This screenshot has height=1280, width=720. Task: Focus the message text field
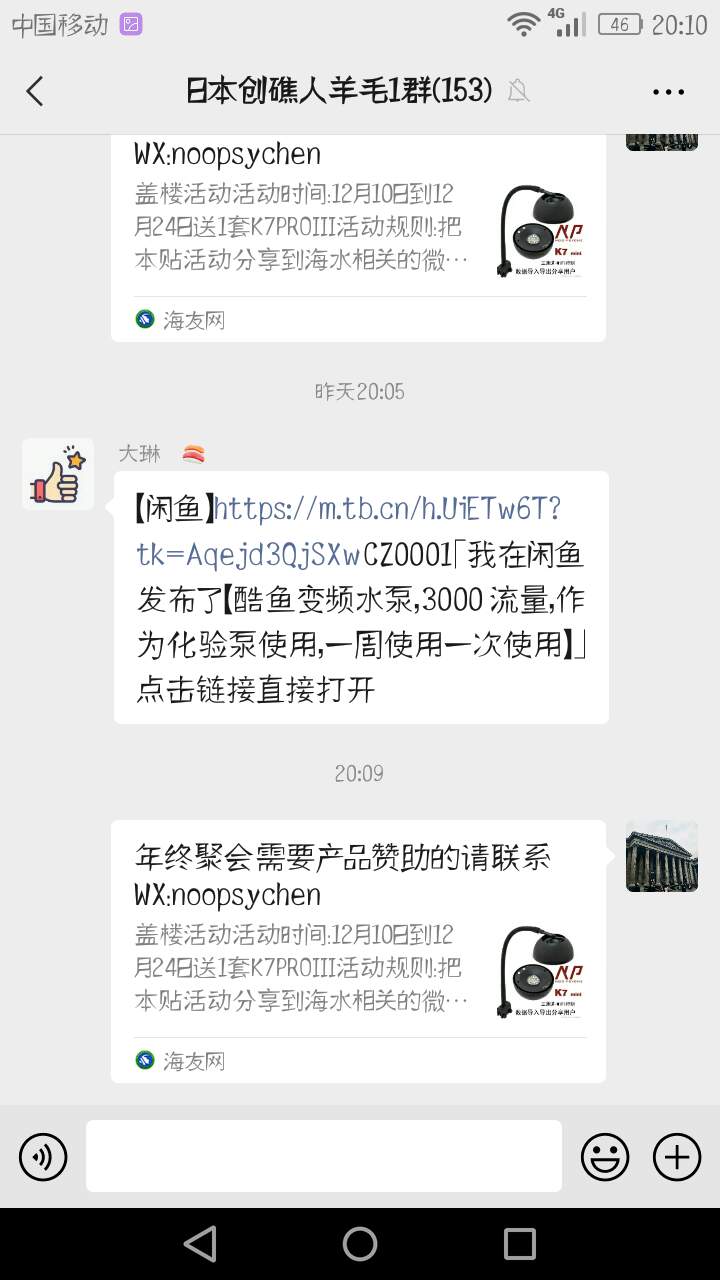click(x=323, y=1155)
